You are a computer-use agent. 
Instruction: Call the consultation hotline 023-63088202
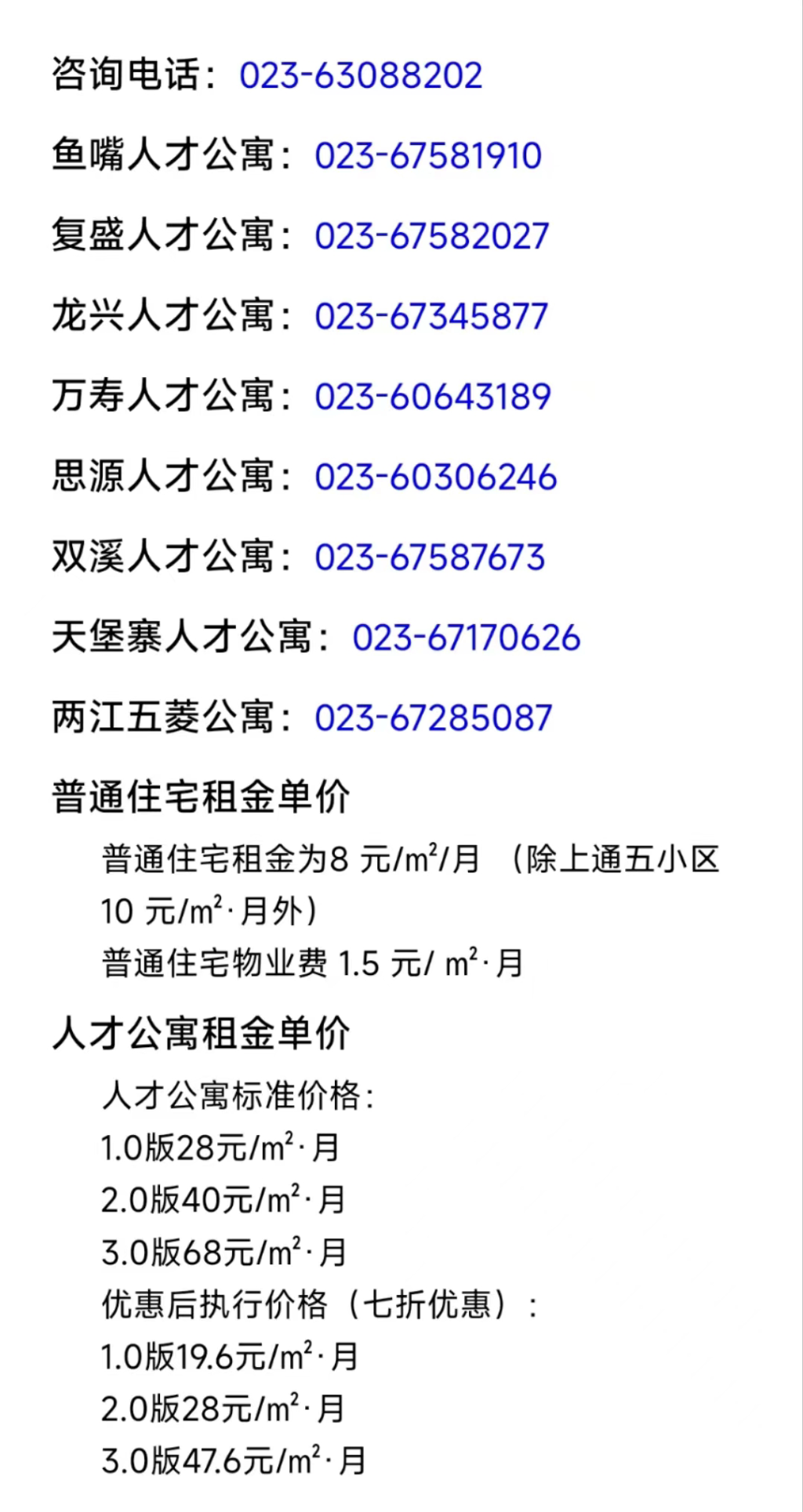coord(361,76)
